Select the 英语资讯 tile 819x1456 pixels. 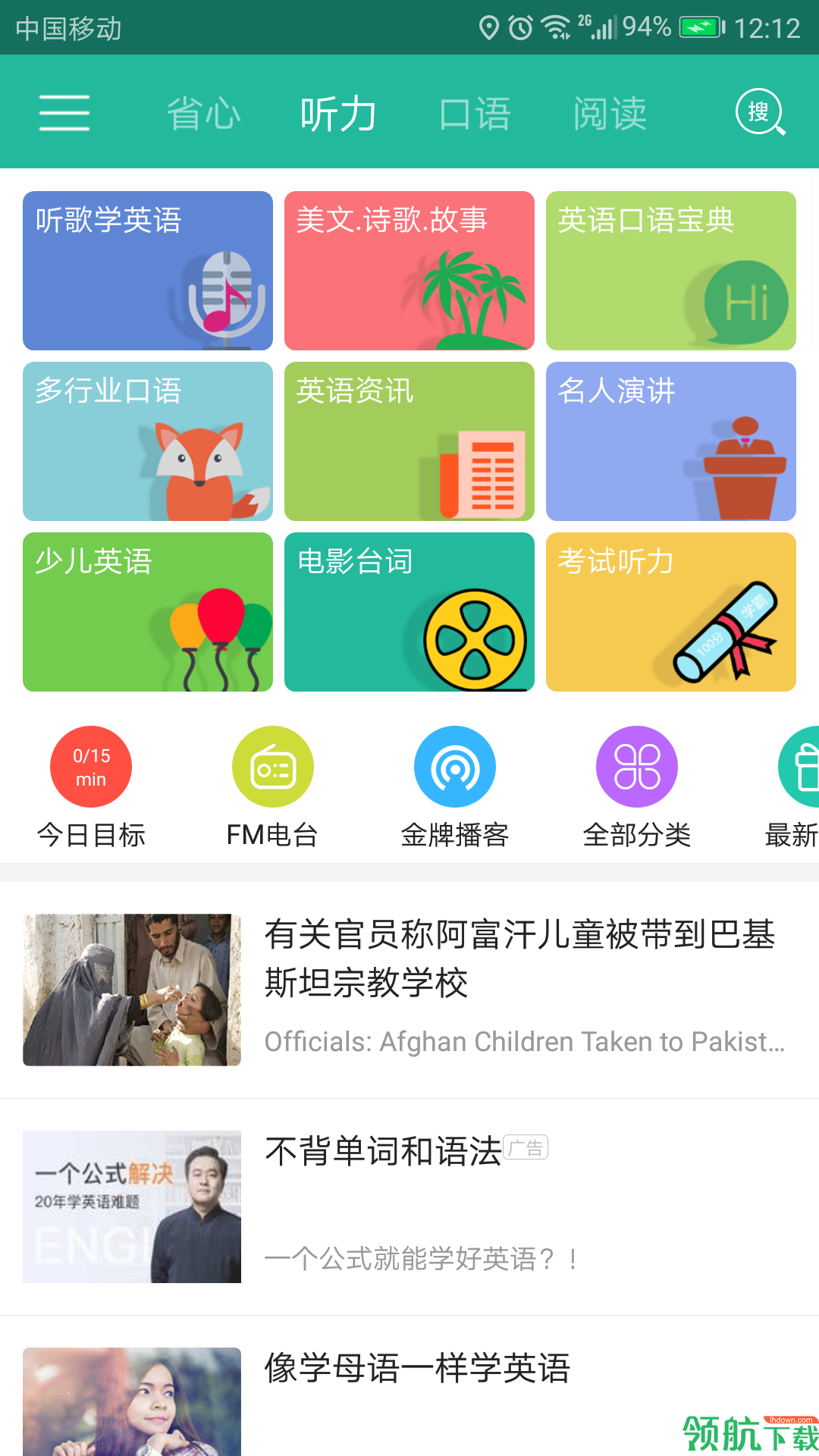click(x=409, y=441)
